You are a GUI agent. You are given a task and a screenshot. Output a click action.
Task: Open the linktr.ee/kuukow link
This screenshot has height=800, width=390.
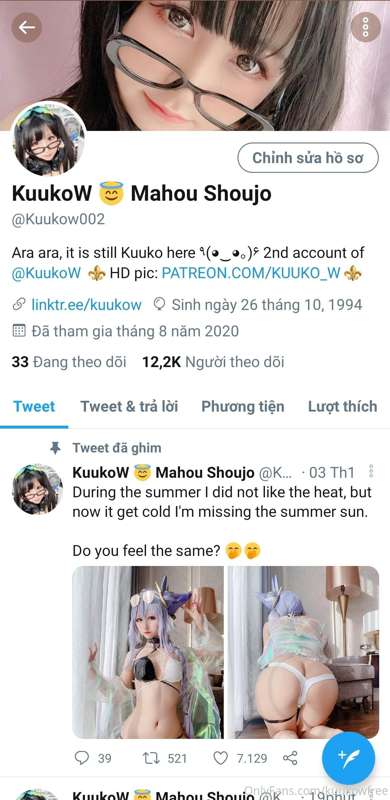click(86, 305)
